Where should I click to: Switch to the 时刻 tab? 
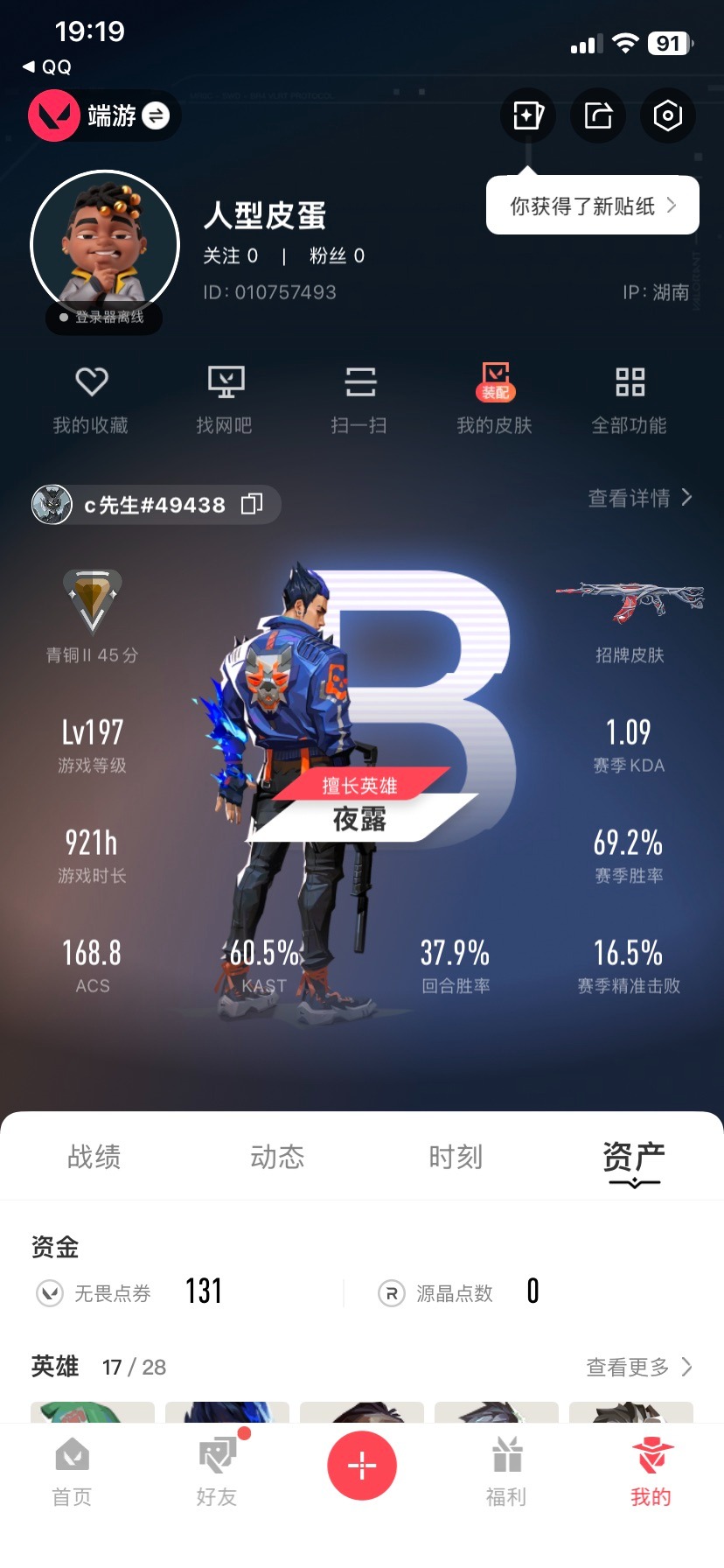456,1157
